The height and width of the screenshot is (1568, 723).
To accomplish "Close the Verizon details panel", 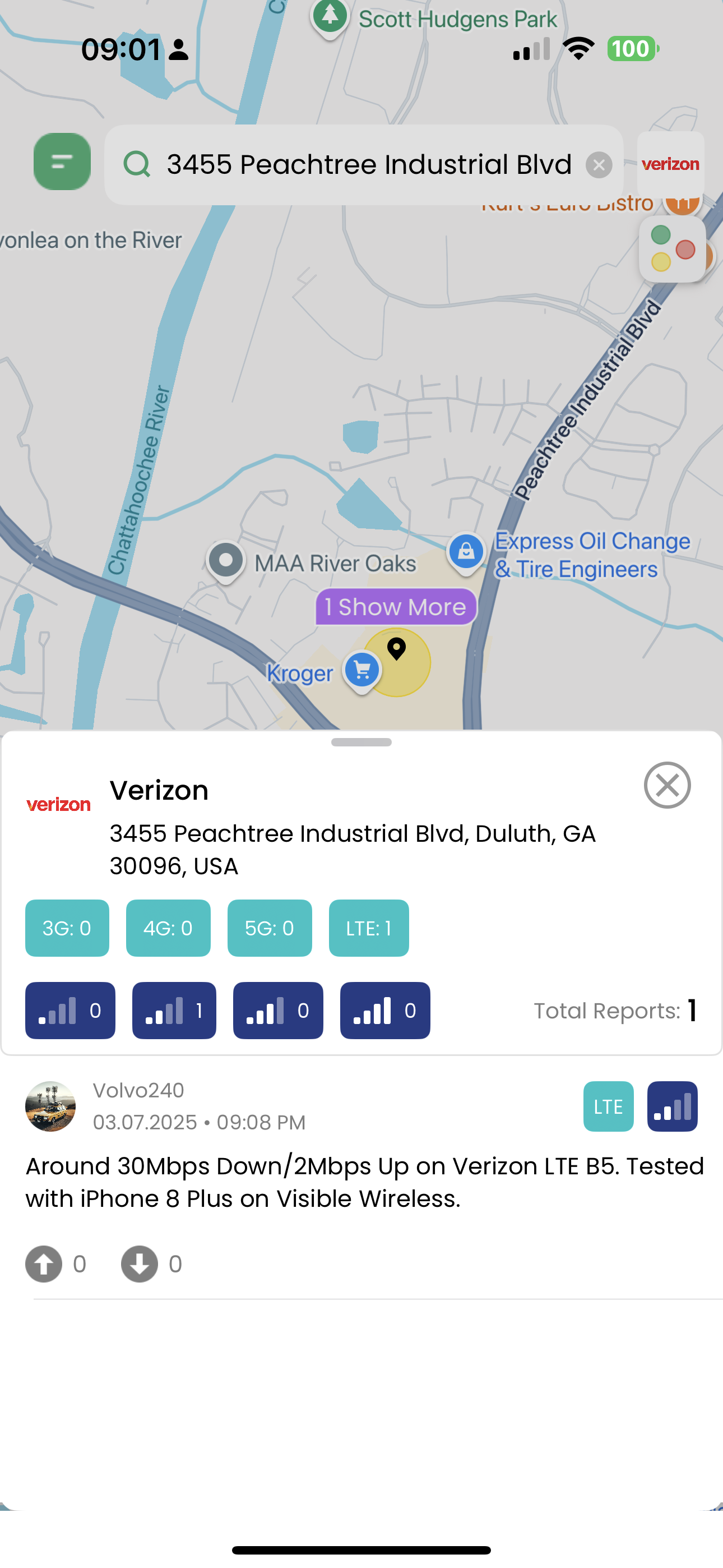I will (667, 785).
